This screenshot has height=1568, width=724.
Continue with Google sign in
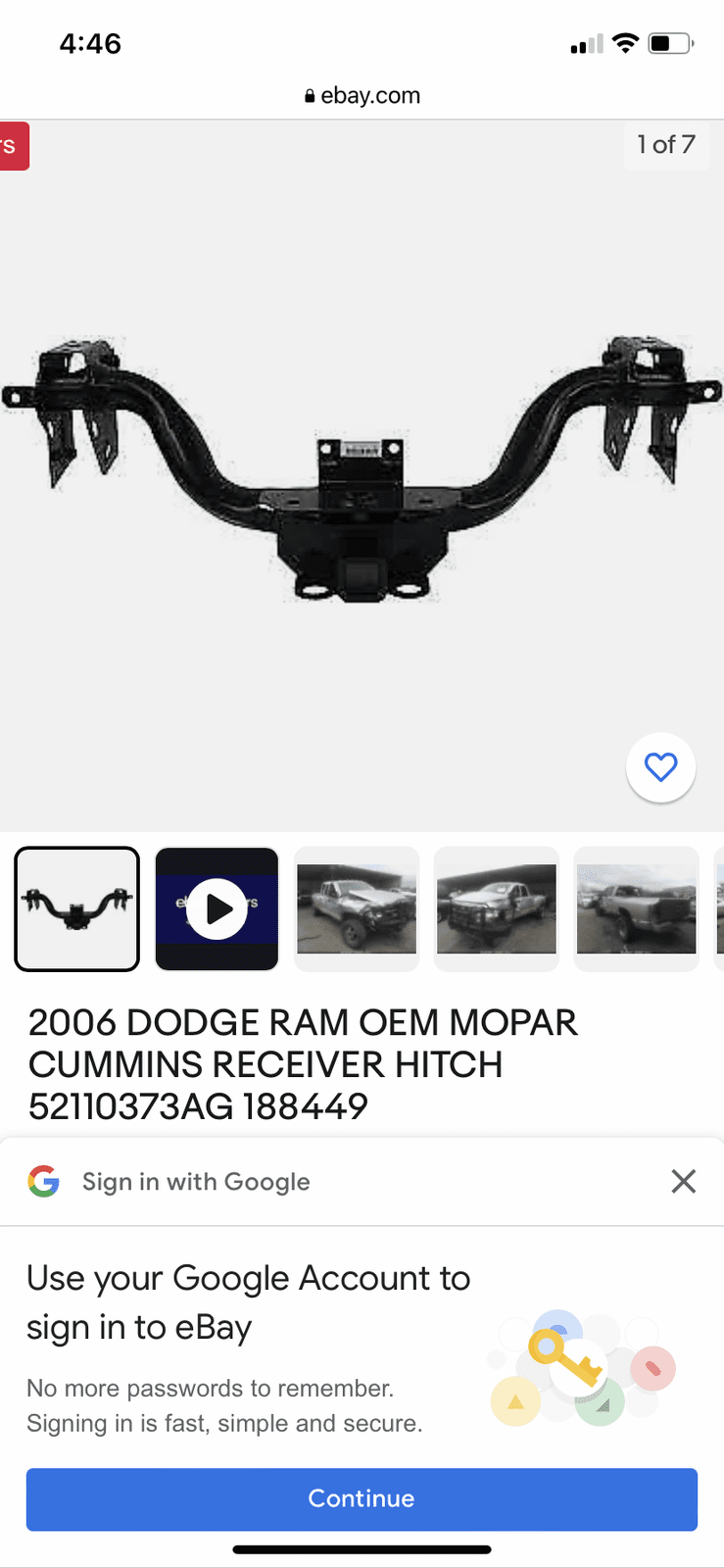click(362, 1498)
